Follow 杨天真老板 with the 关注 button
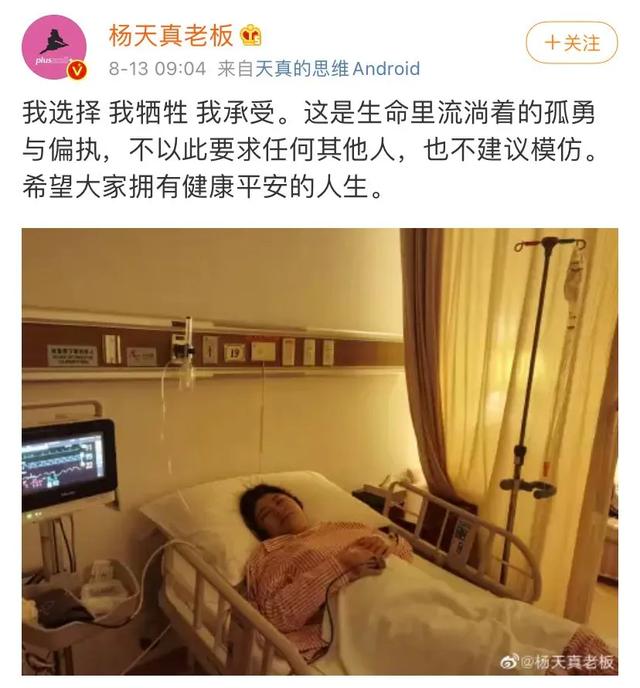Image resolution: width=640 pixels, height=688 pixels. 571,43
